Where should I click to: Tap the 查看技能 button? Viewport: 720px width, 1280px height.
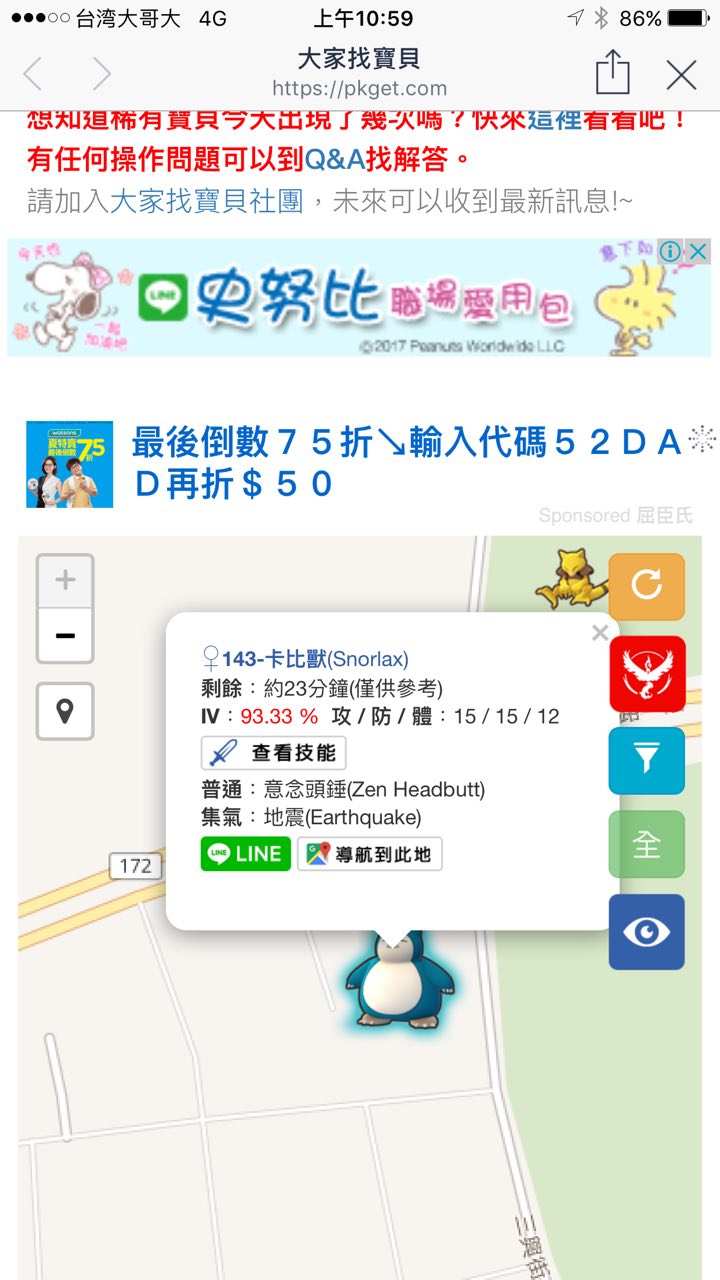click(274, 753)
